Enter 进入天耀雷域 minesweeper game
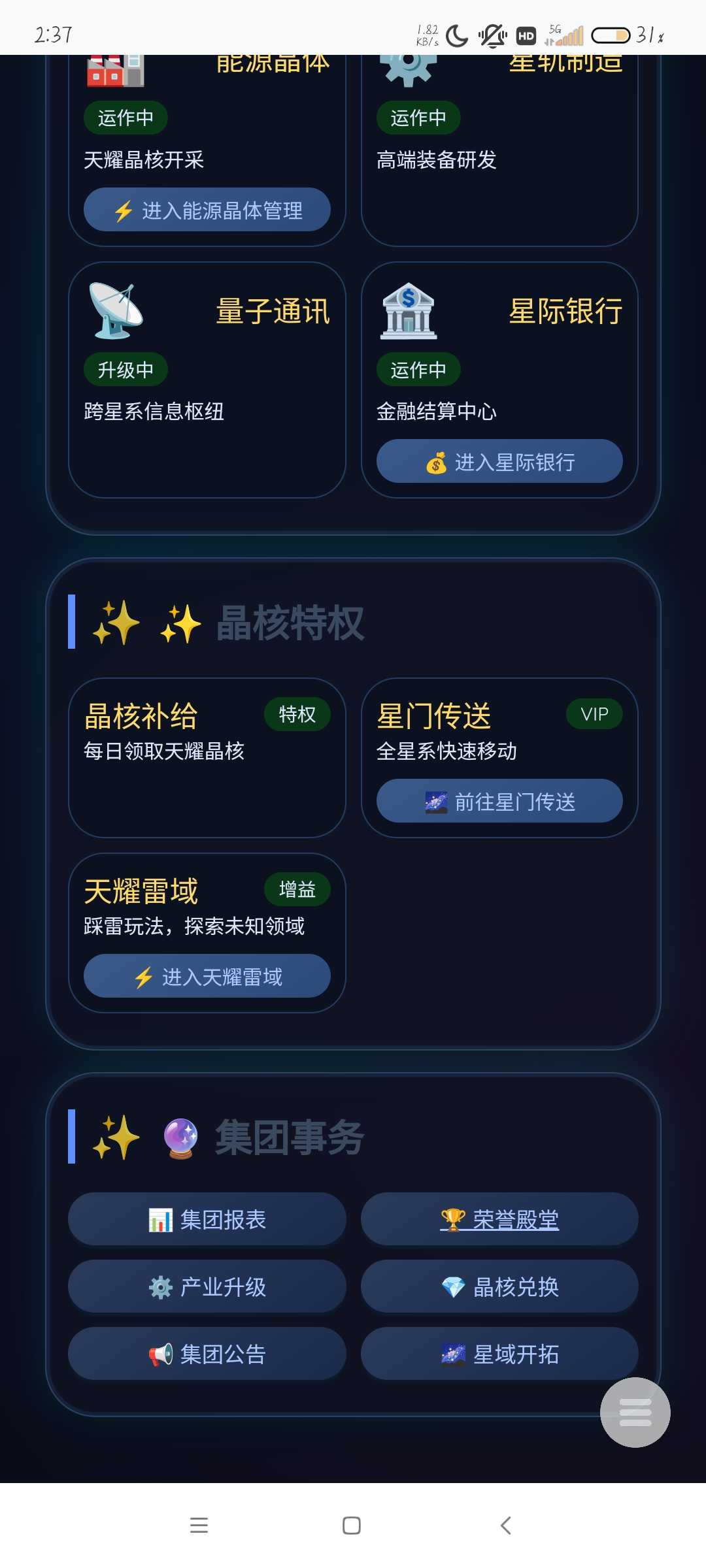 click(207, 976)
